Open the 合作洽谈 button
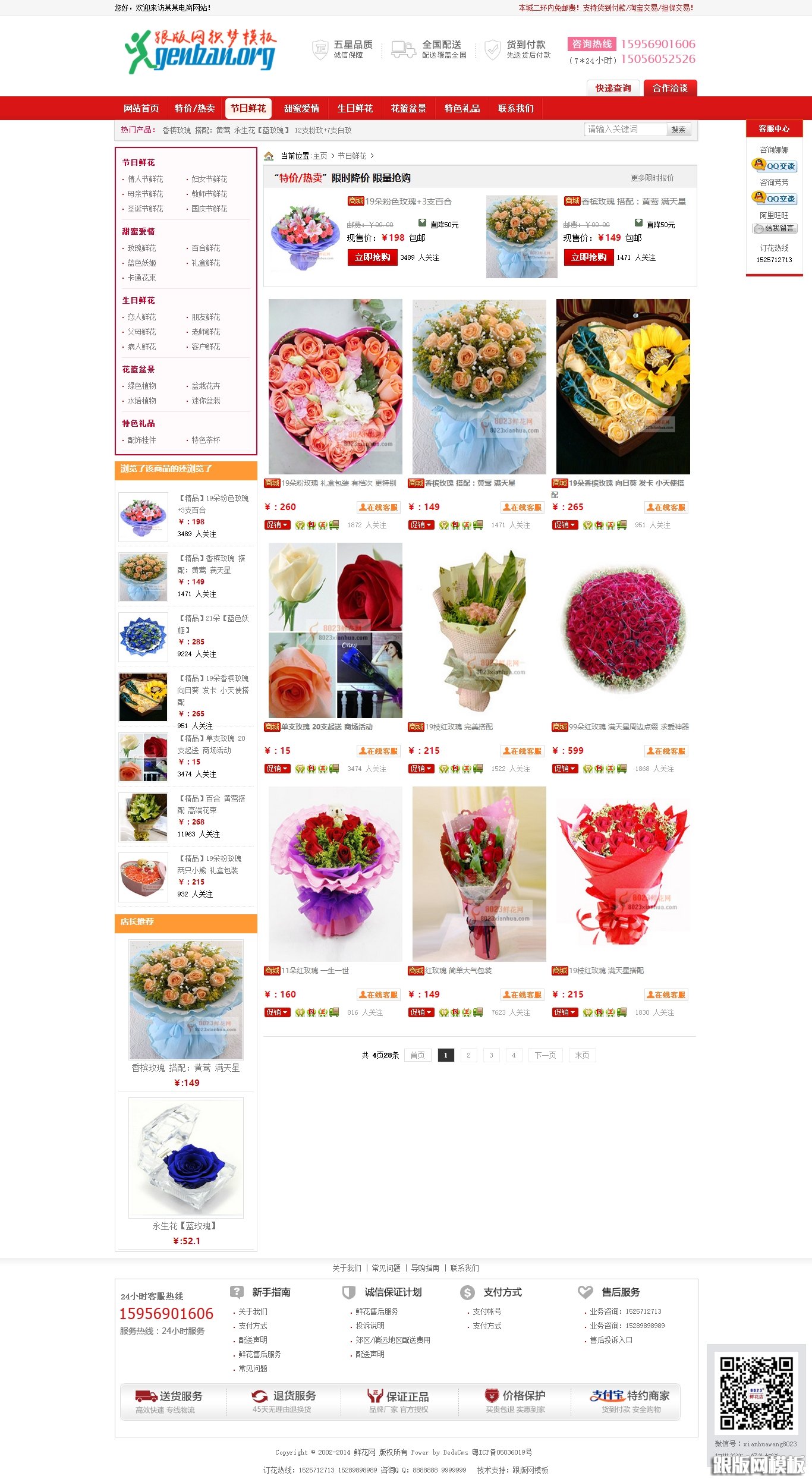The image size is (812, 1479). coord(670,88)
